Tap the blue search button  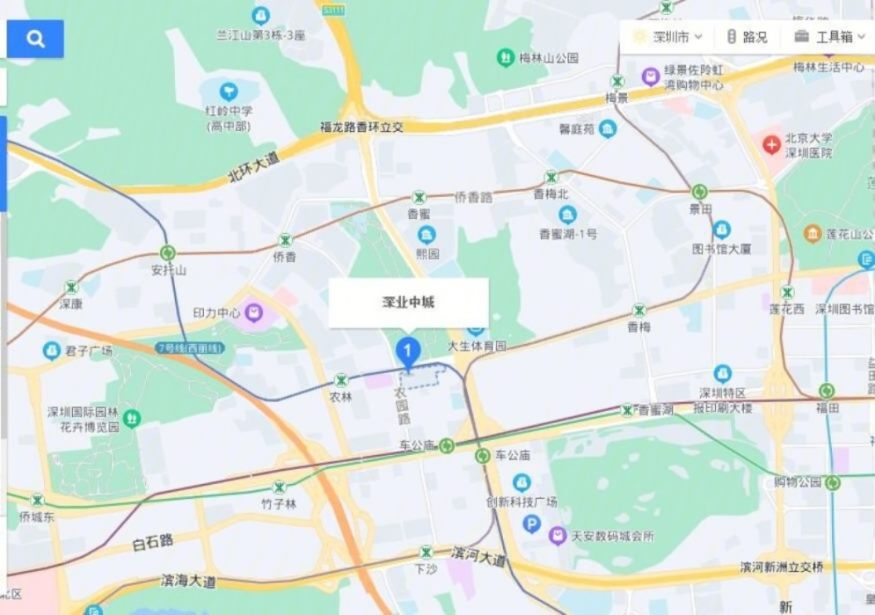35,39
